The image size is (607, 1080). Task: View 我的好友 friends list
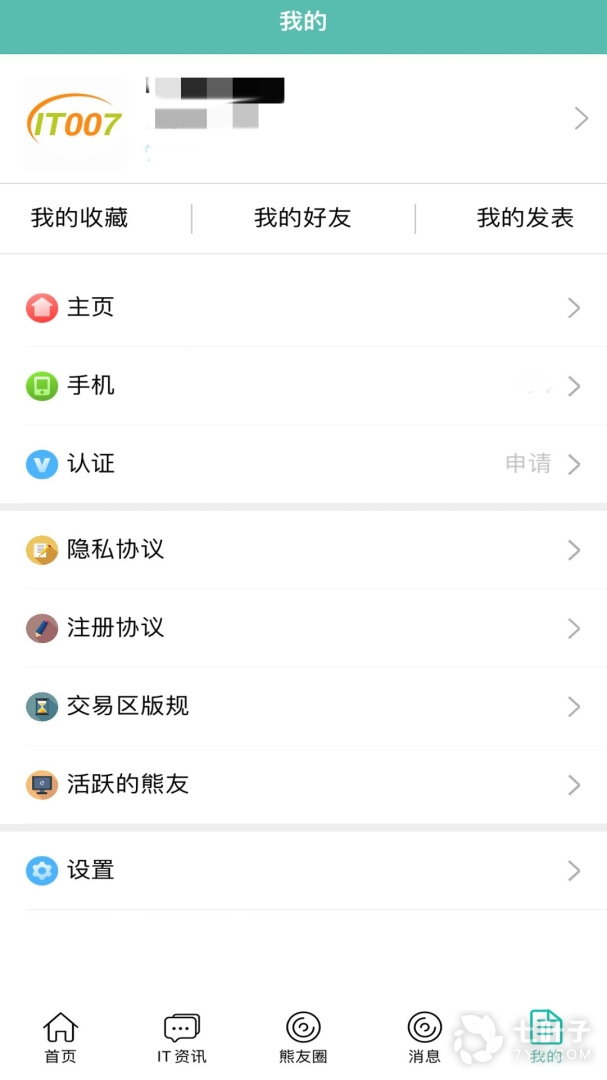coord(303,218)
